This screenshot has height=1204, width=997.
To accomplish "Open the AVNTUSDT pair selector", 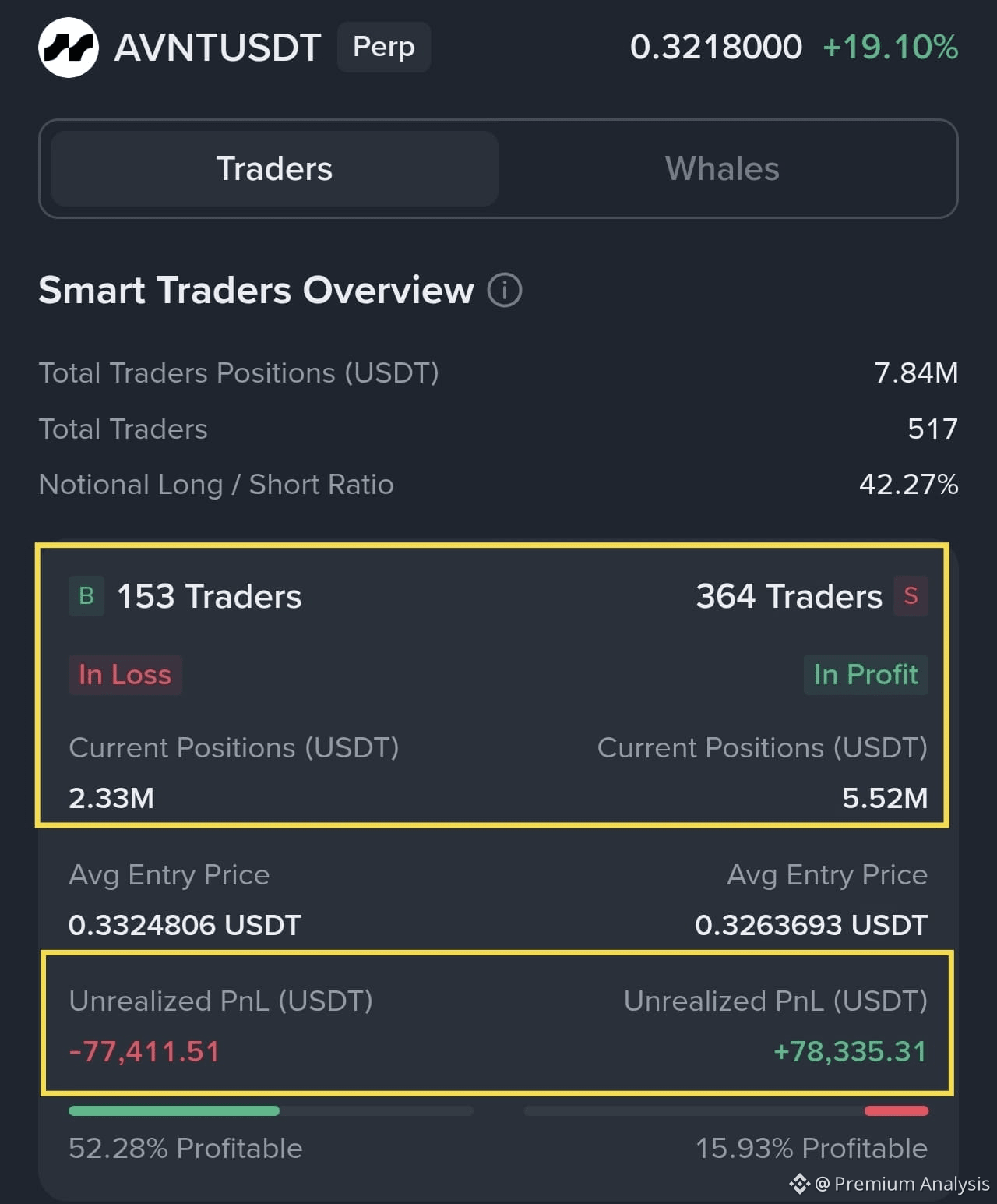I will coord(218,47).
